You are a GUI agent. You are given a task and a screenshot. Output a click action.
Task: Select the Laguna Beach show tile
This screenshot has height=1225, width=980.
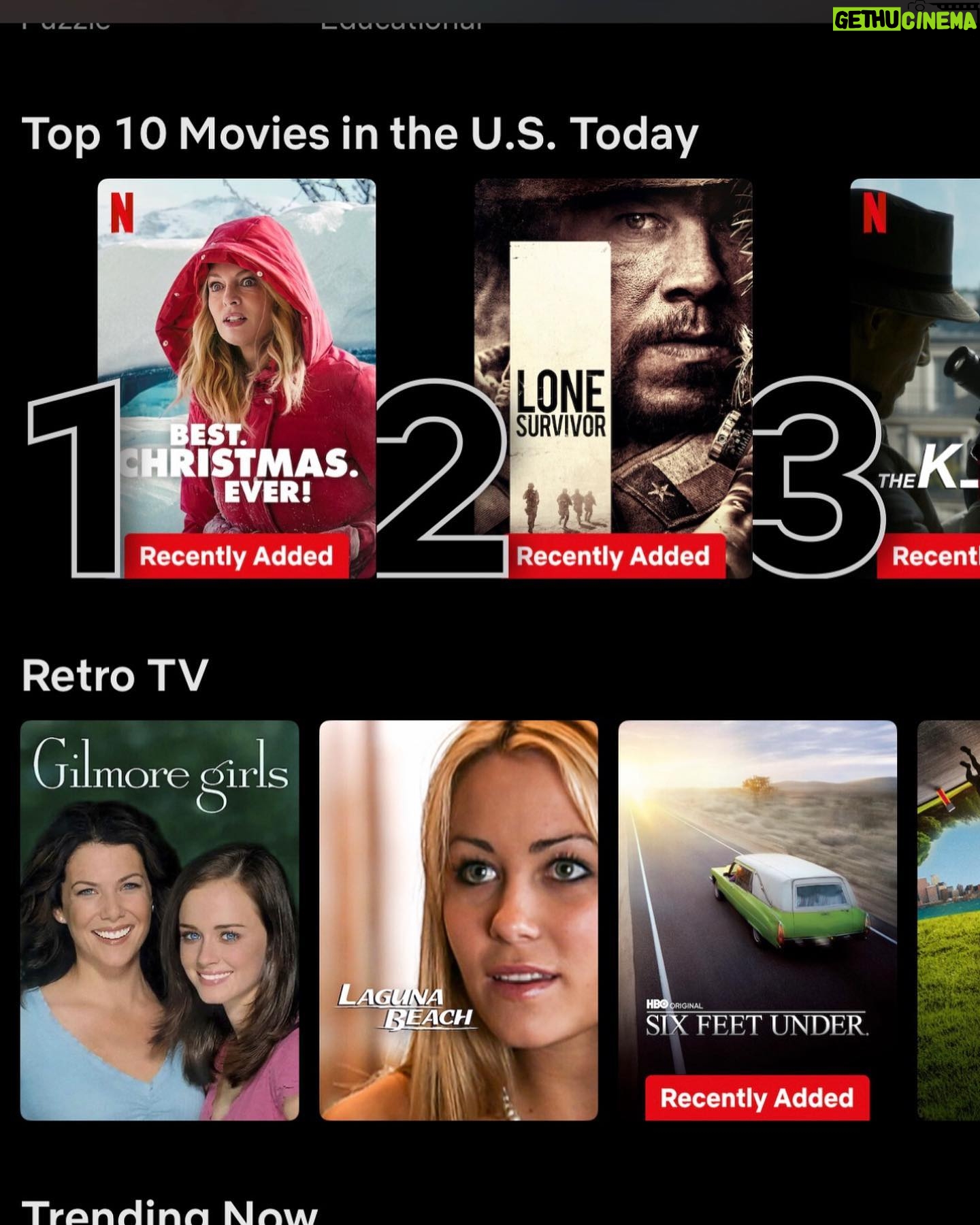click(458, 920)
